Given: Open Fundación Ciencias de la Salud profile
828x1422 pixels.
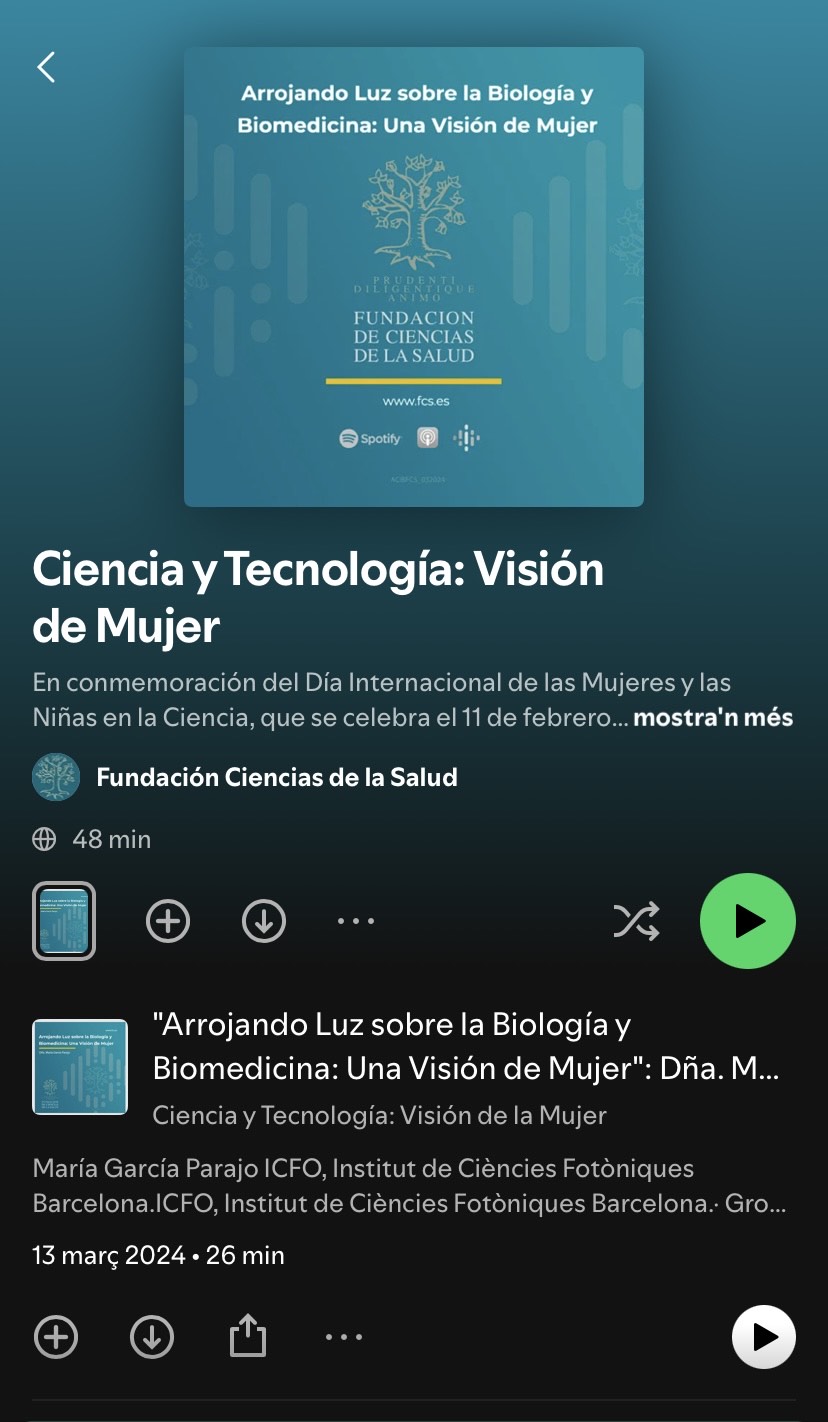Looking at the screenshot, I should [x=276, y=777].
